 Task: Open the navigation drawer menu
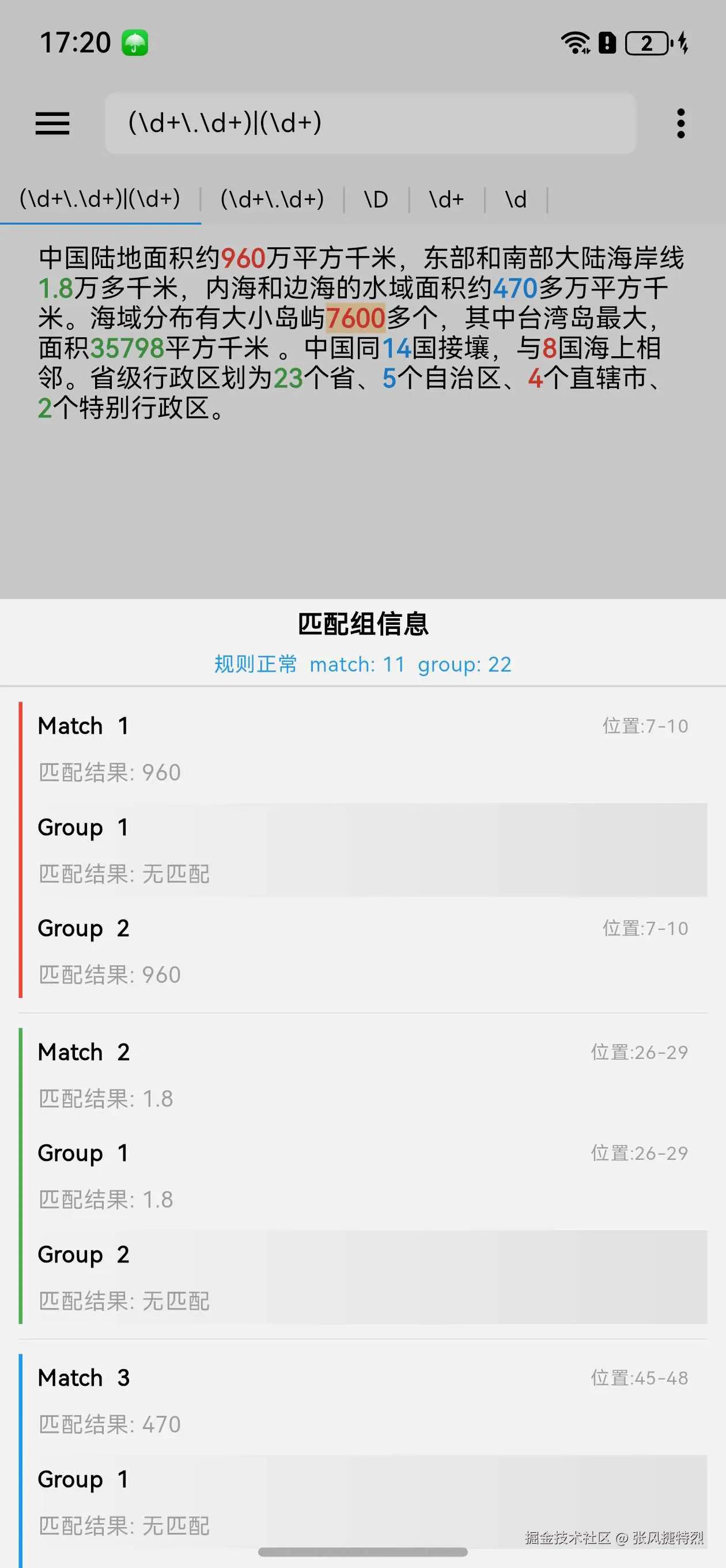(52, 123)
